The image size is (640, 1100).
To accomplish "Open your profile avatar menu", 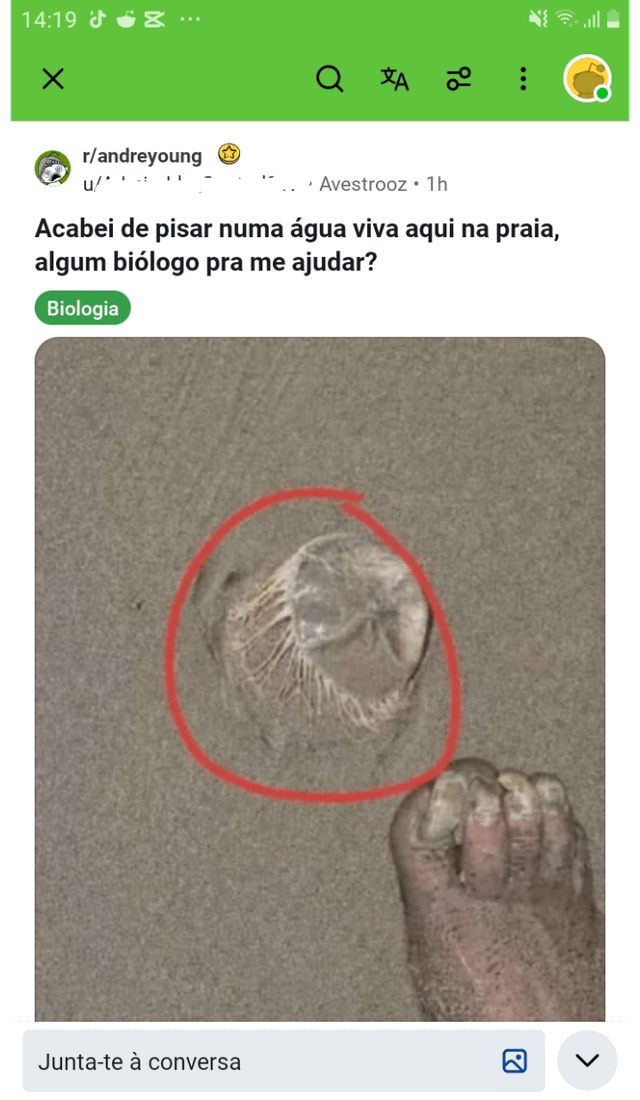I will coord(587,79).
